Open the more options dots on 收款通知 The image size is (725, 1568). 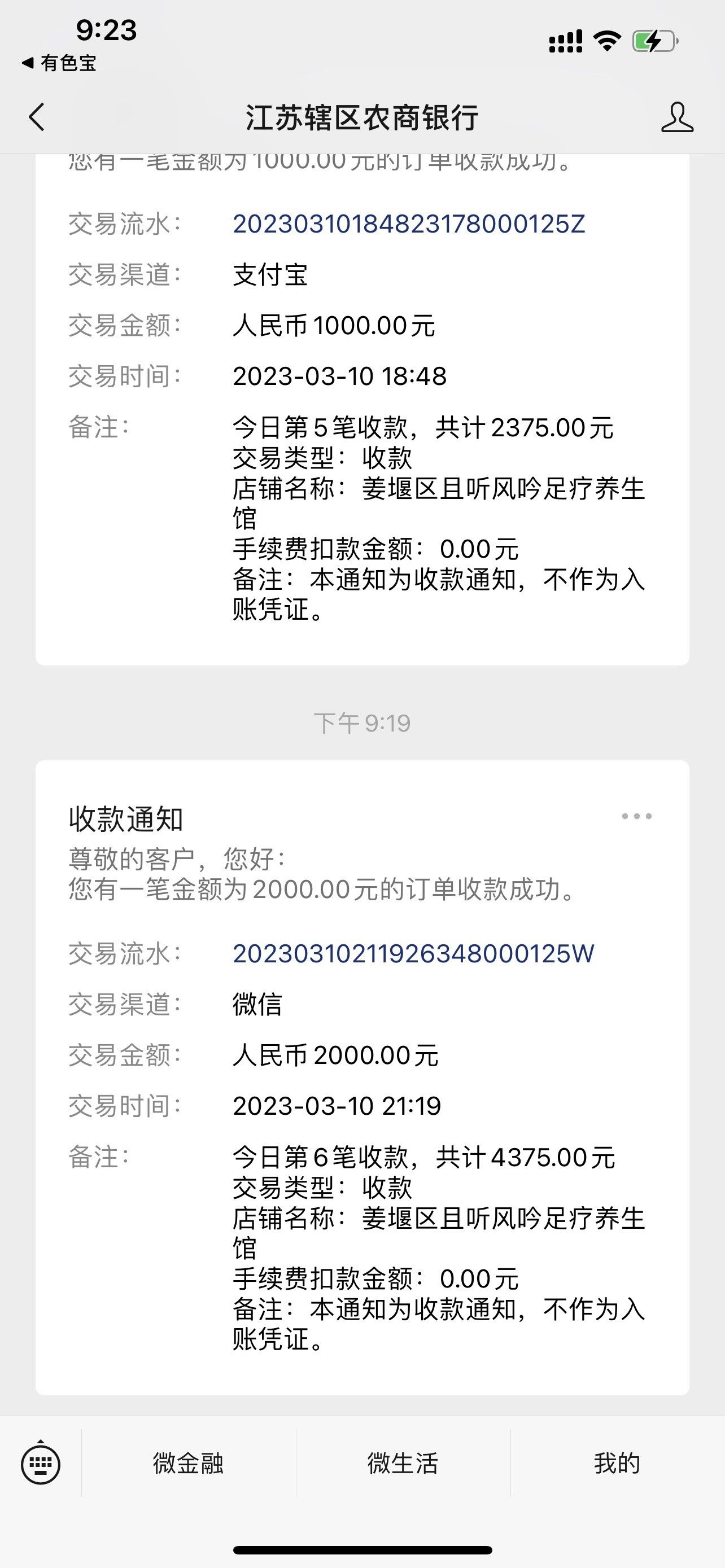636,816
